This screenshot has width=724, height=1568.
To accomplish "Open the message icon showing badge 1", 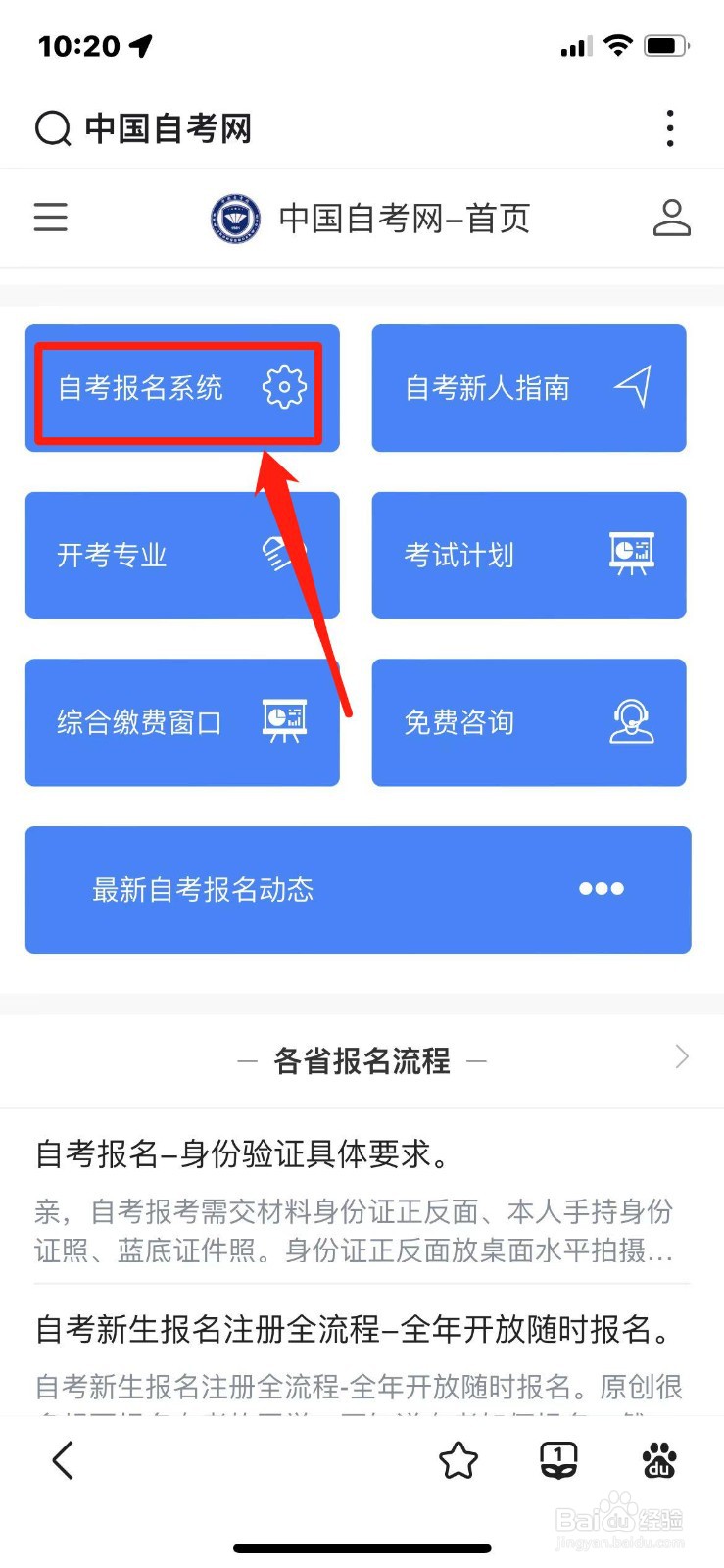I will point(557,1460).
